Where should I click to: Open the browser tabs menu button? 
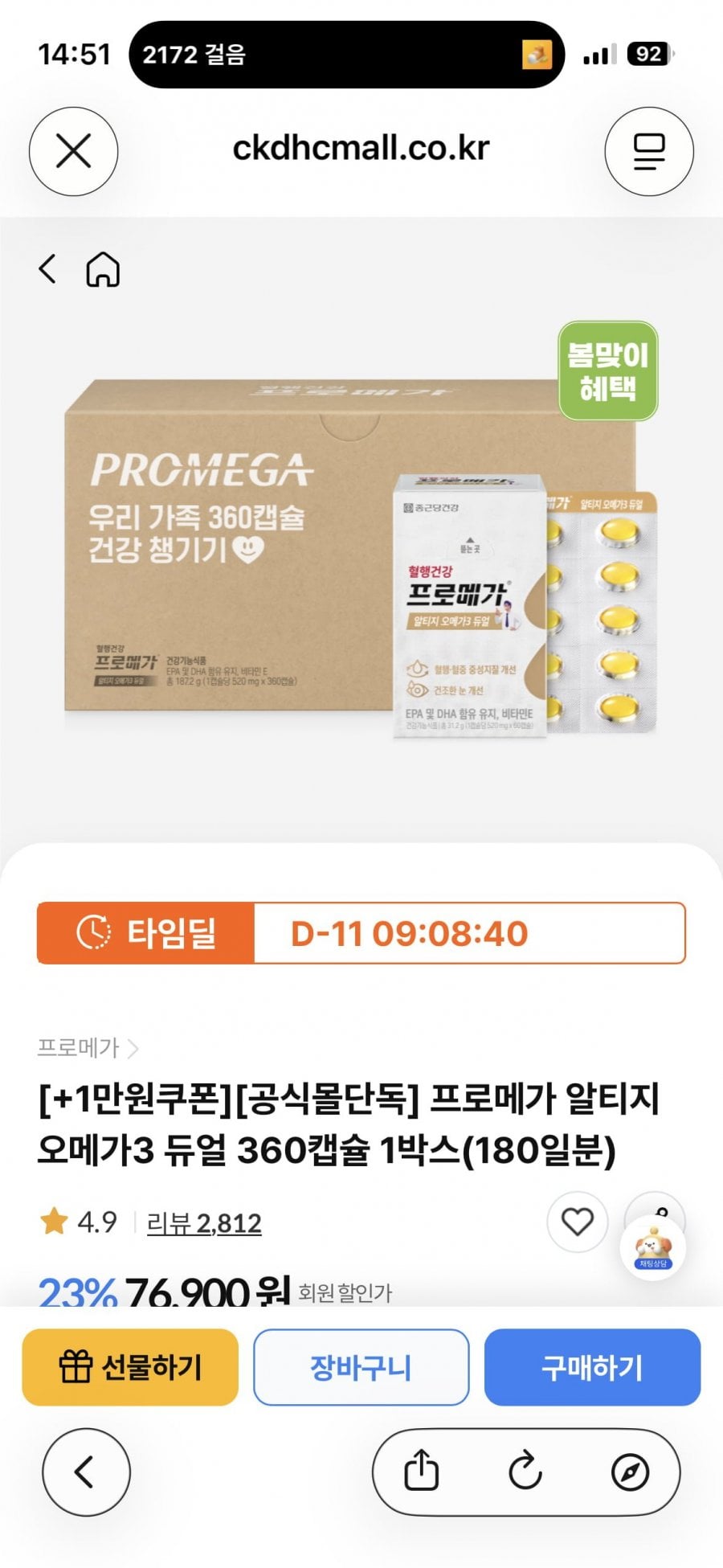tap(648, 151)
